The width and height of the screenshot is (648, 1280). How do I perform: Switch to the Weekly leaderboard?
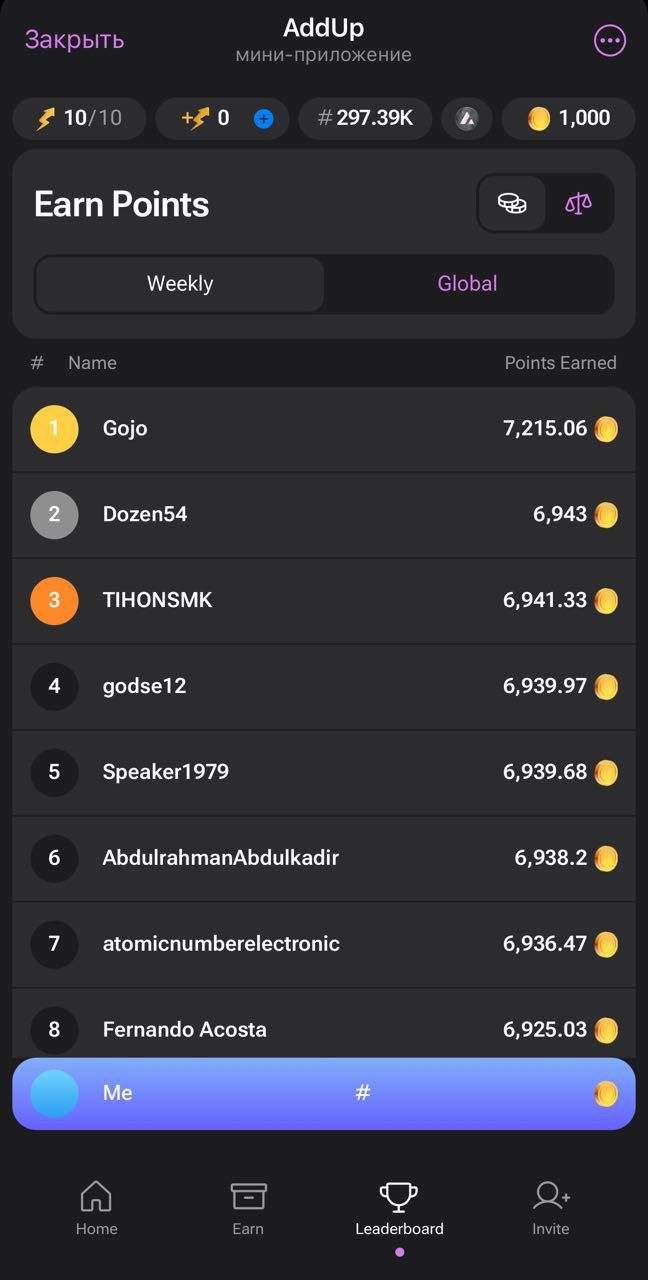(180, 284)
